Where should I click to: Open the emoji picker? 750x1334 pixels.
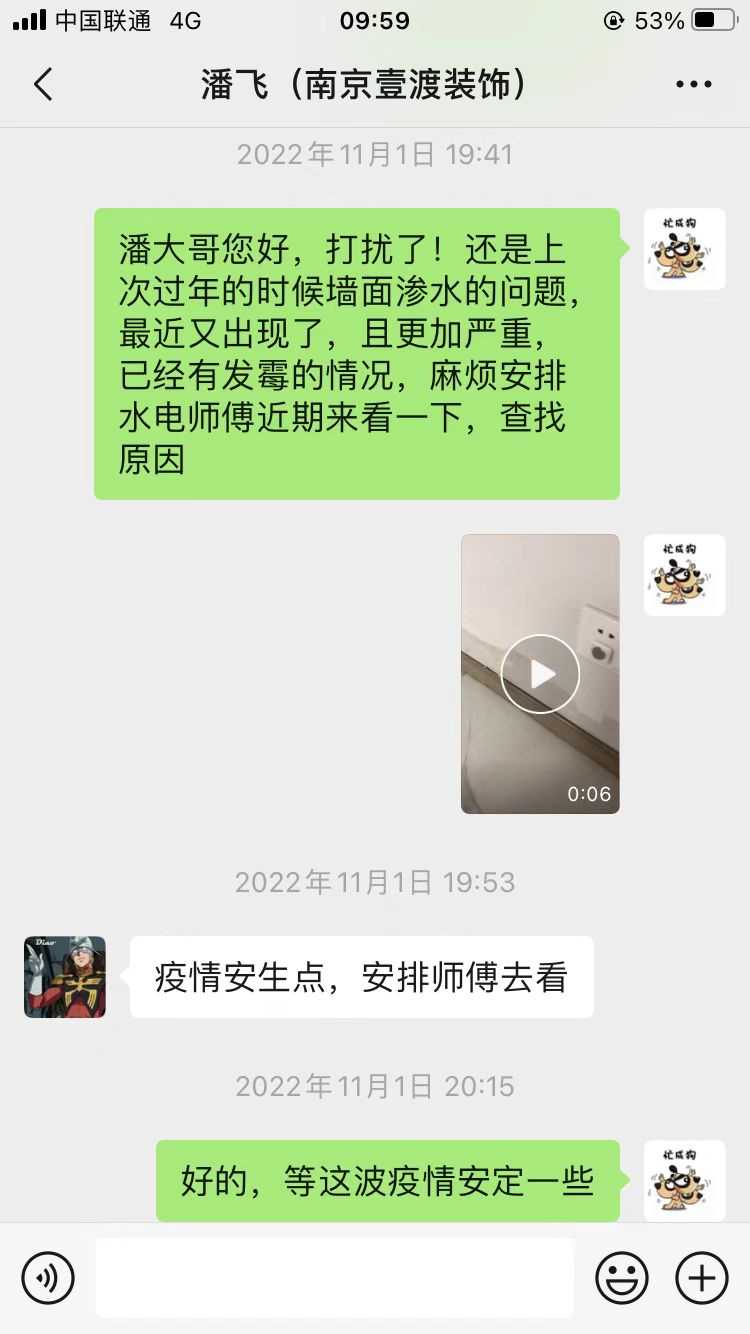(x=622, y=1278)
